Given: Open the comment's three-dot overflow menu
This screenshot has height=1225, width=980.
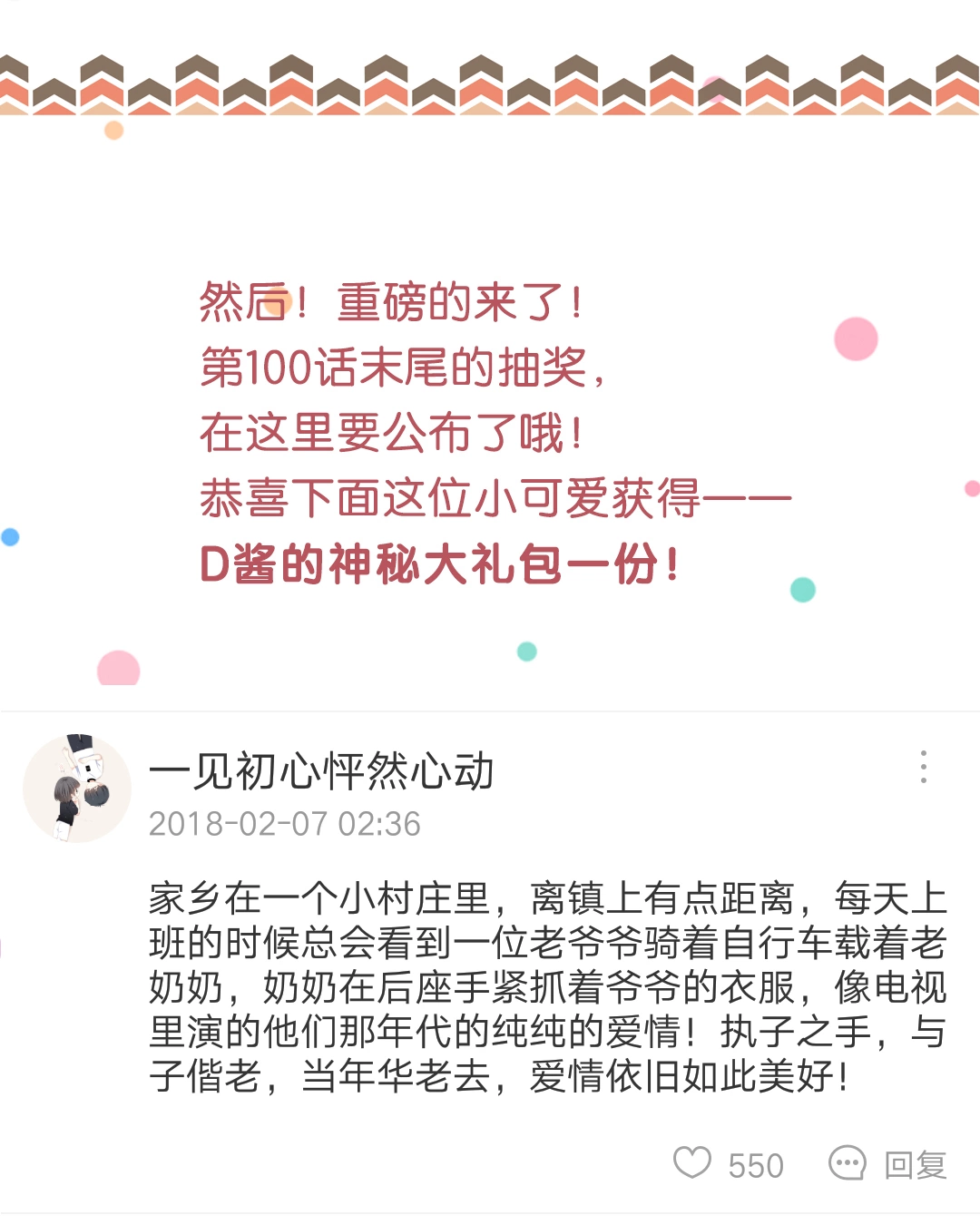Looking at the screenshot, I should pyautogui.click(x=923, y=767).
